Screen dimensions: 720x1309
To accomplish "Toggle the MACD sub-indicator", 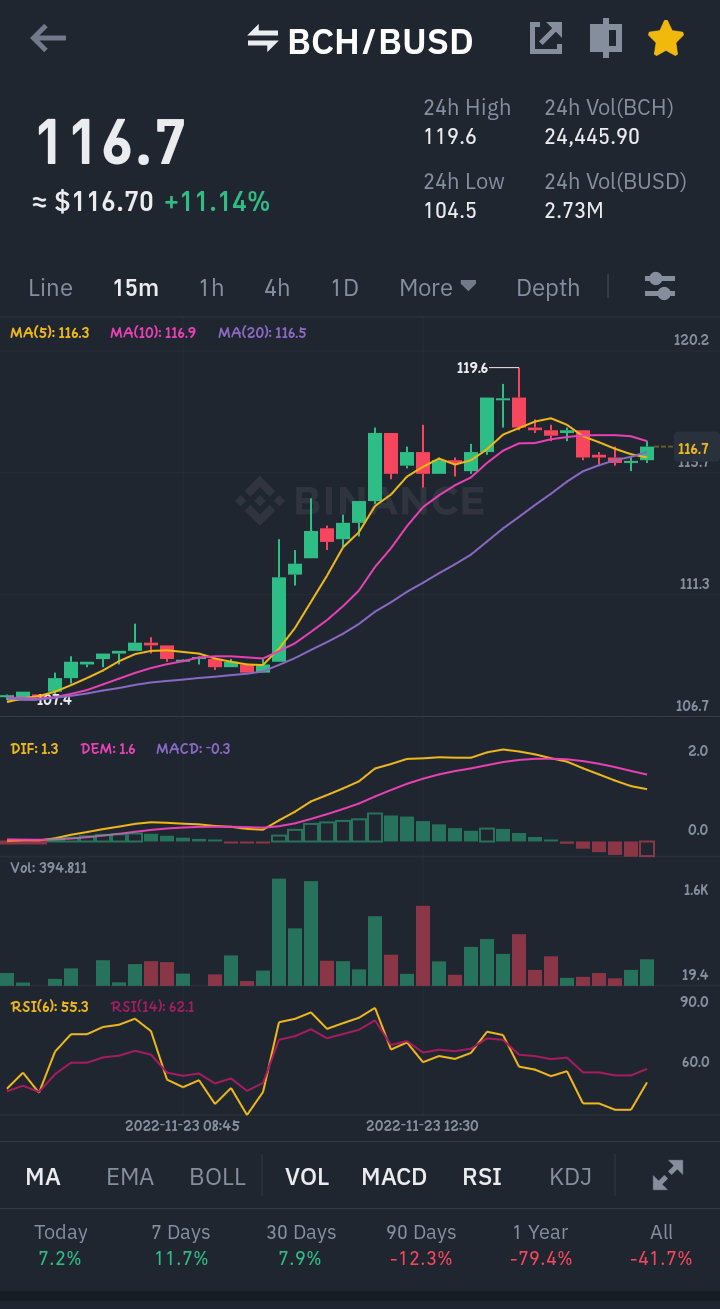I will [394, 1177].
